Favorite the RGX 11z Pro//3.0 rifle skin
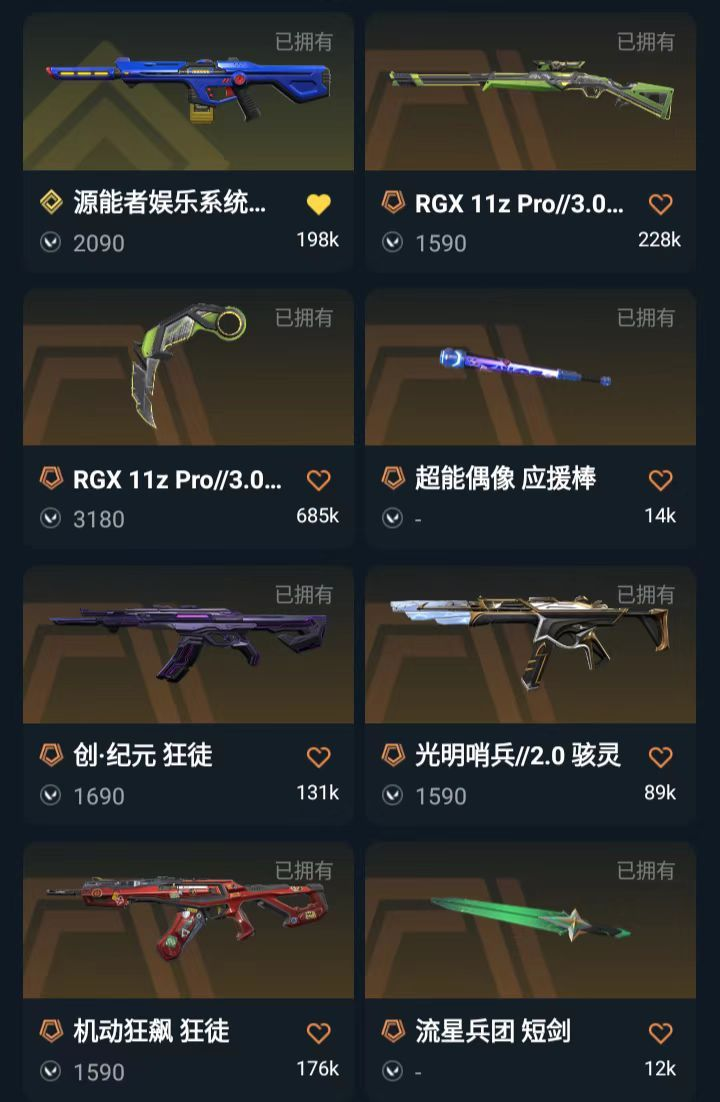This screenshot has width=720, height=1102. point(659,203)
